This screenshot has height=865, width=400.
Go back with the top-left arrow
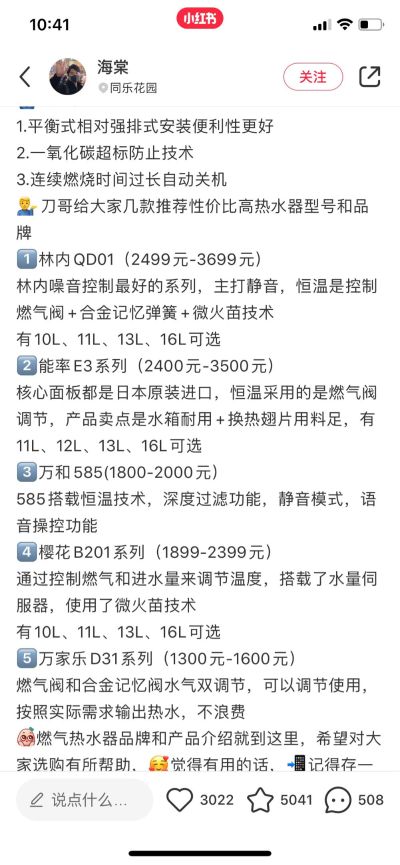pos(25,77)
